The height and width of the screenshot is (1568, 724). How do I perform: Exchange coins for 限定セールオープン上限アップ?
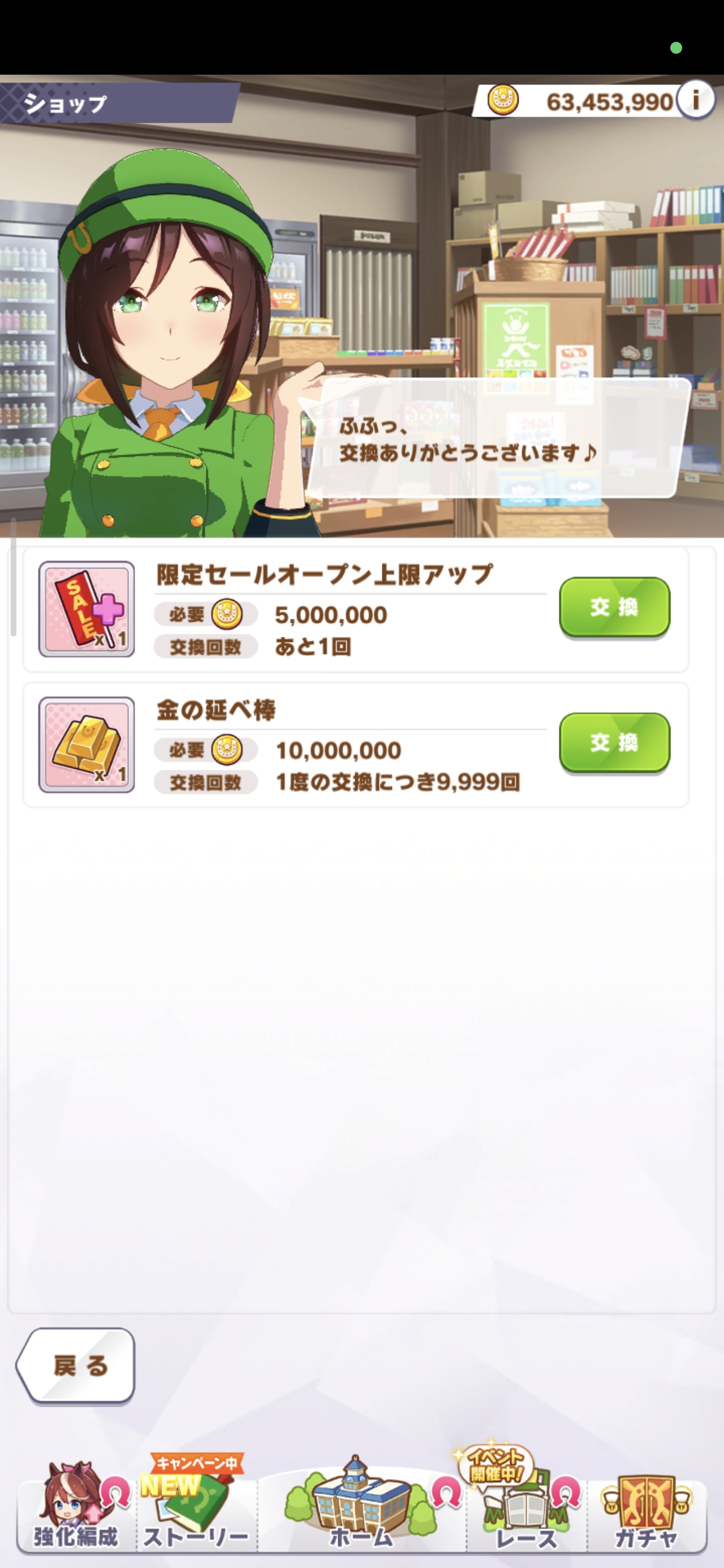614,607
